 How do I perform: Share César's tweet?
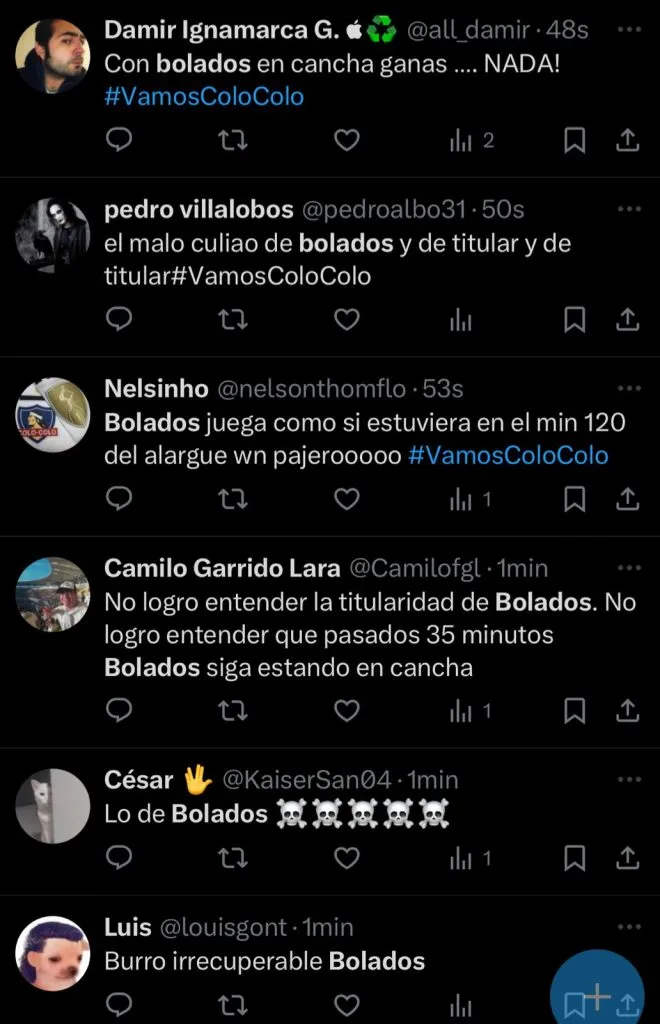tap(628, 858)
